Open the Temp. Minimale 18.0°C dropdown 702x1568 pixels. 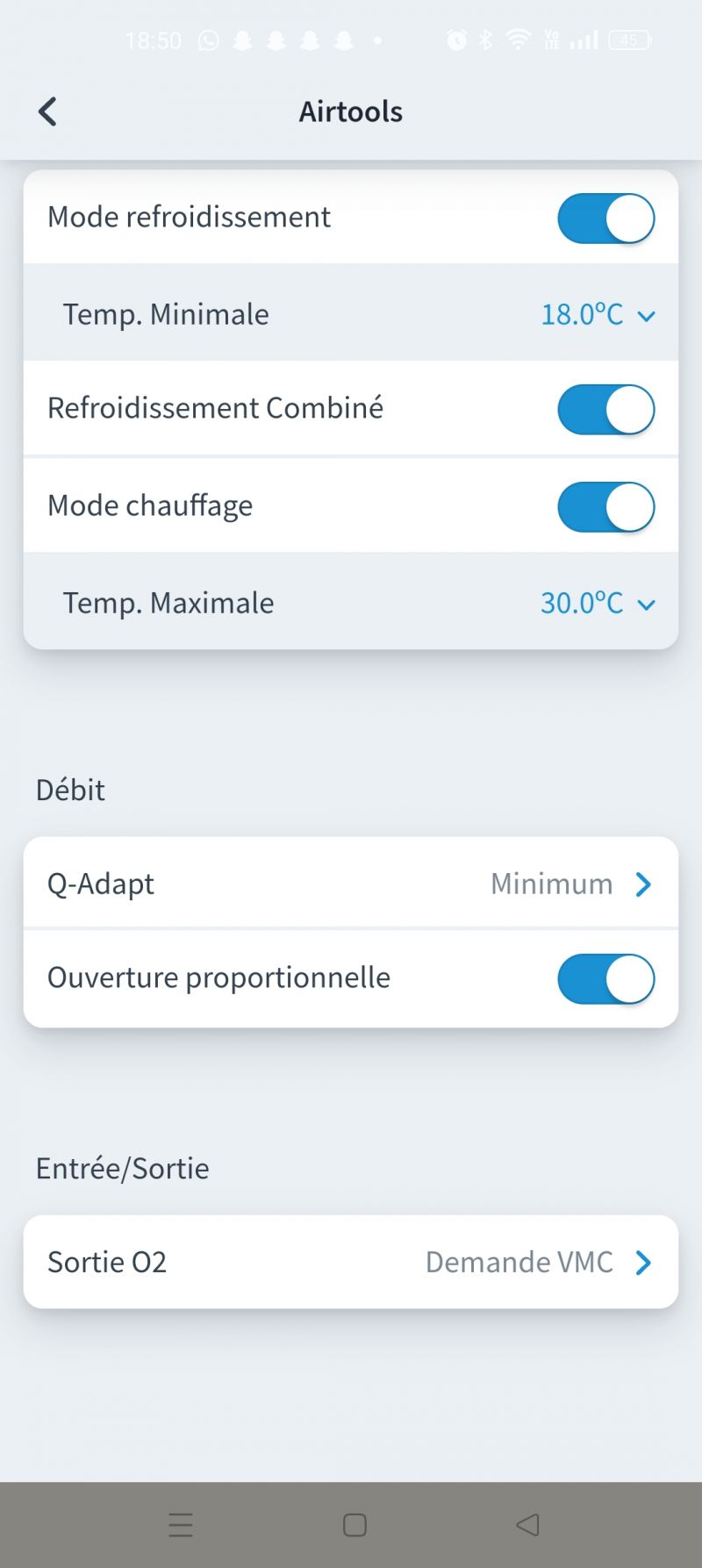[x=598, y=314]
